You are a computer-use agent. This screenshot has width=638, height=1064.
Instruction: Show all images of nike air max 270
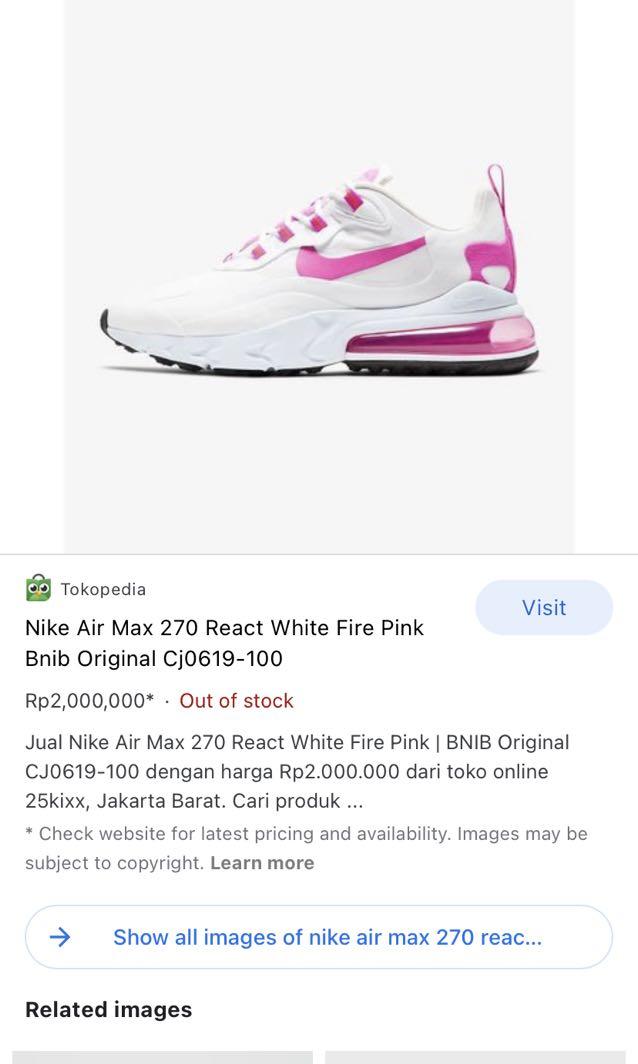coord(318,937)
